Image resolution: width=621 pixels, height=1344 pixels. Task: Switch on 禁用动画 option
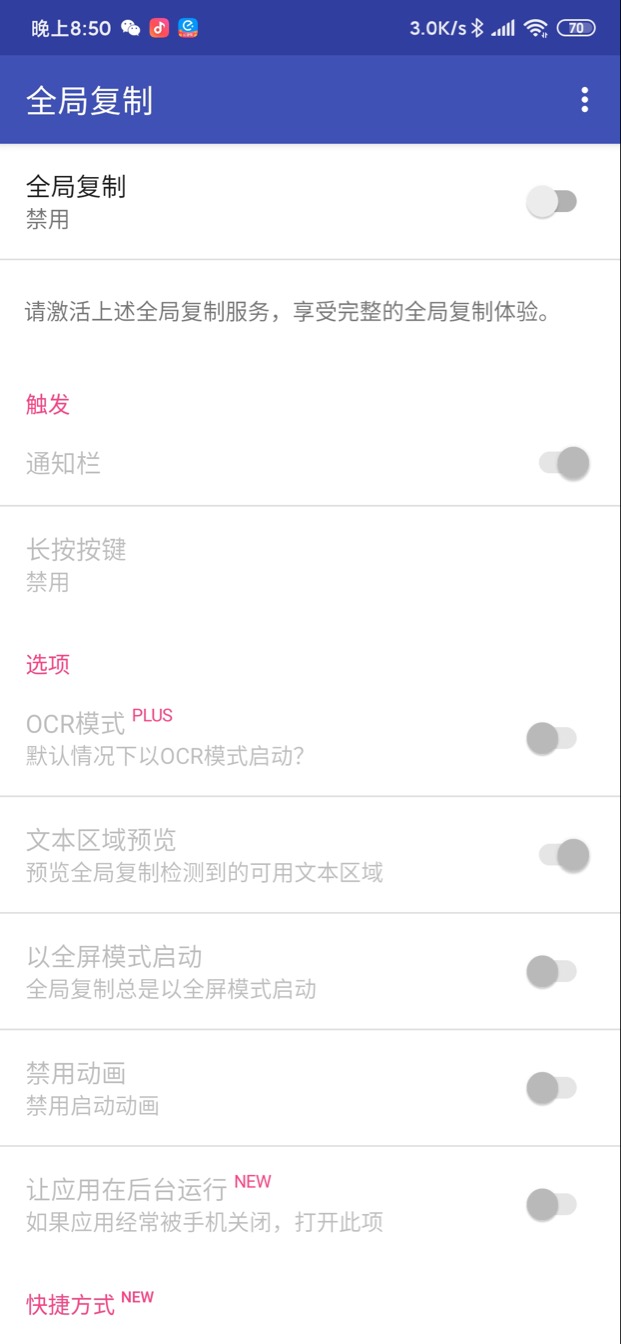point(552,1088)
